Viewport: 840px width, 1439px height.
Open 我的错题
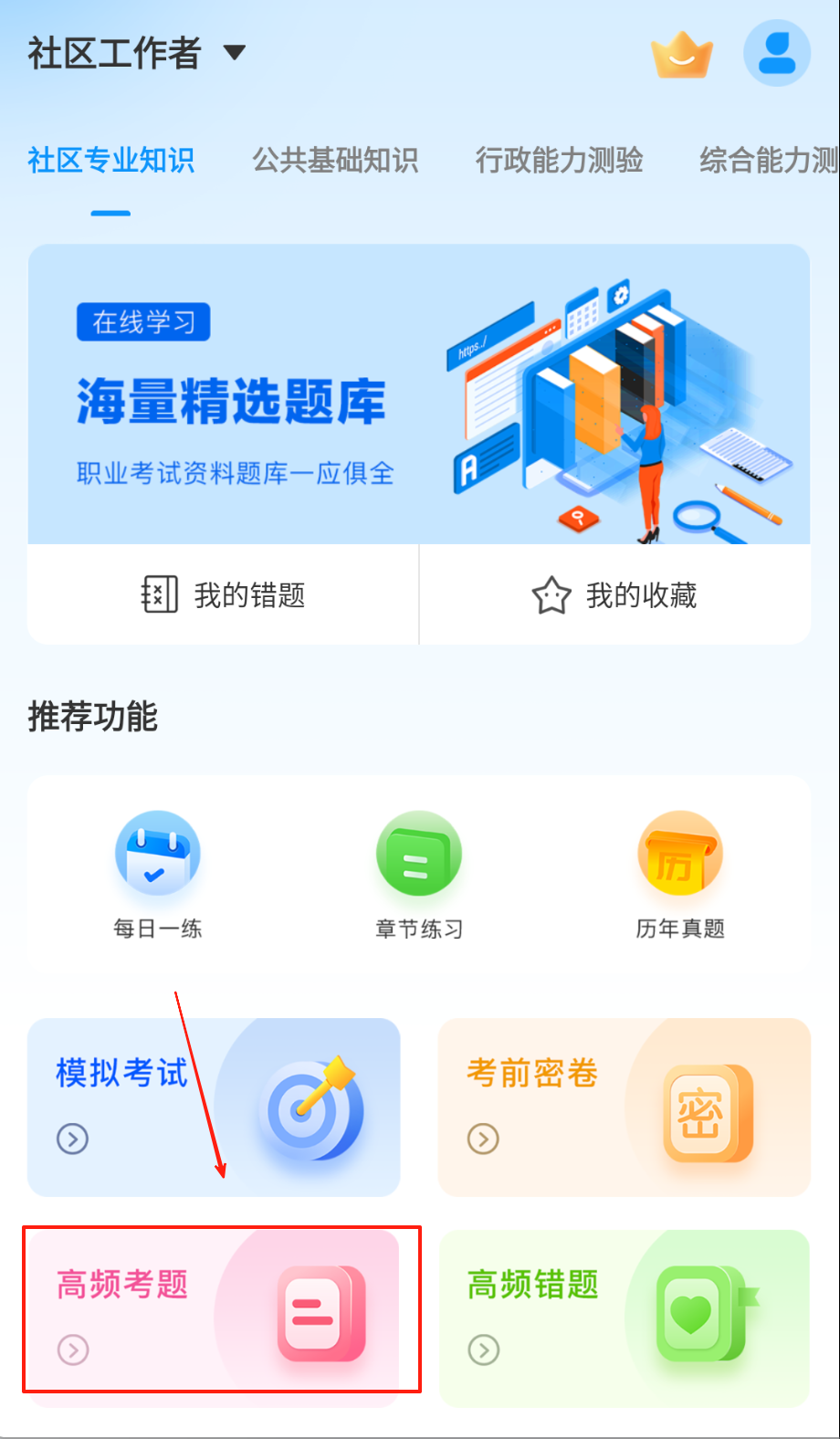pos(224,595)
